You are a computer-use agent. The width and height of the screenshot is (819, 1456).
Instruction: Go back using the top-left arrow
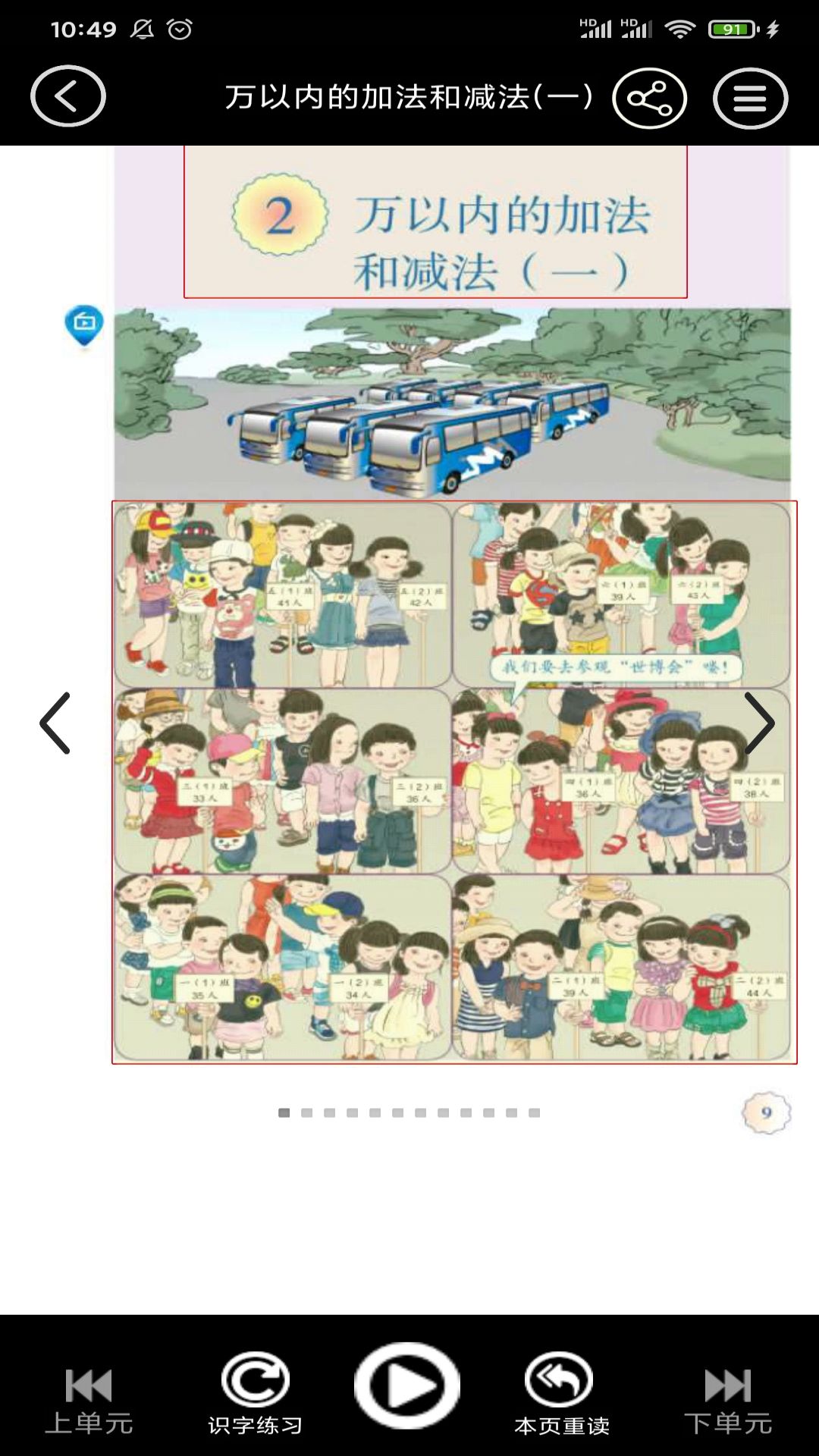point(67,96)
